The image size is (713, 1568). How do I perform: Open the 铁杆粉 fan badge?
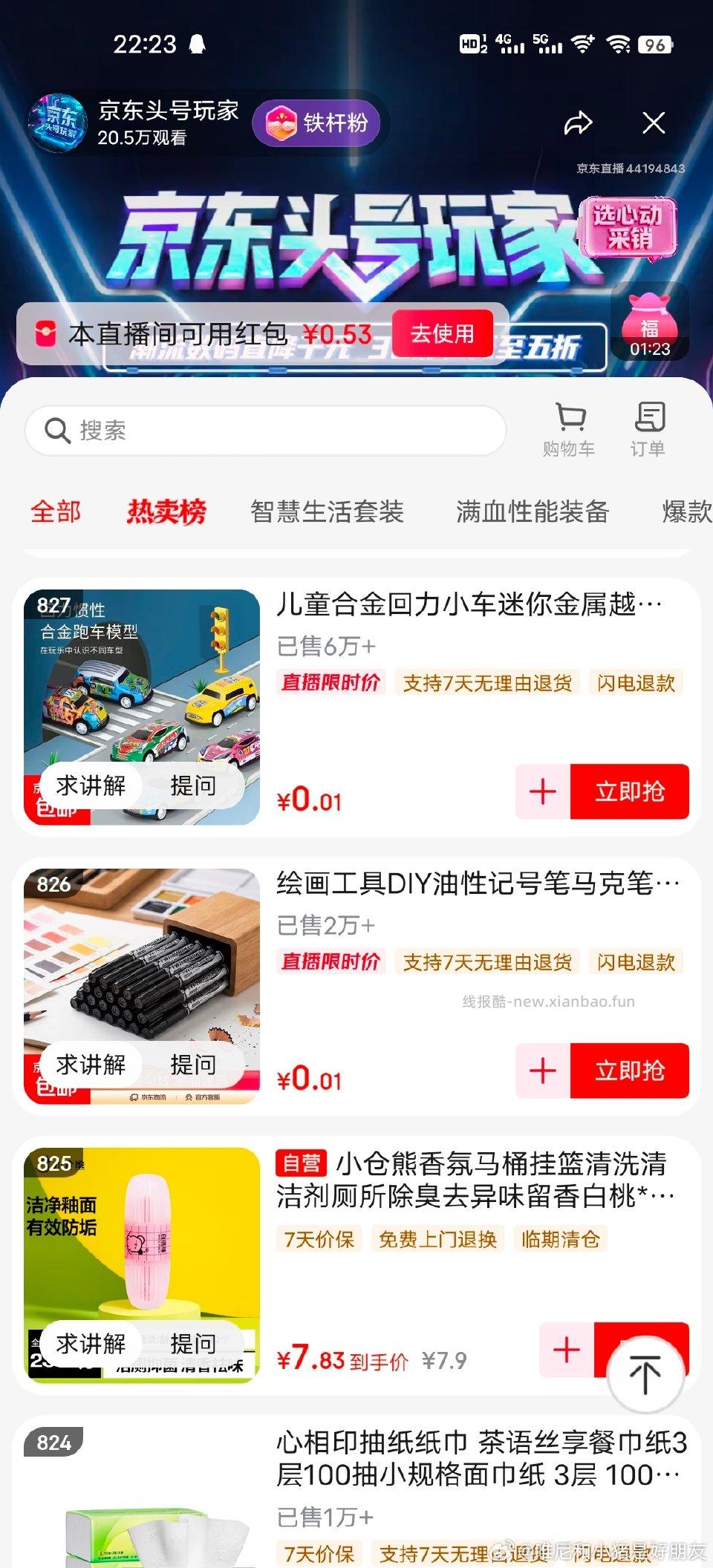tap(318, 123)
